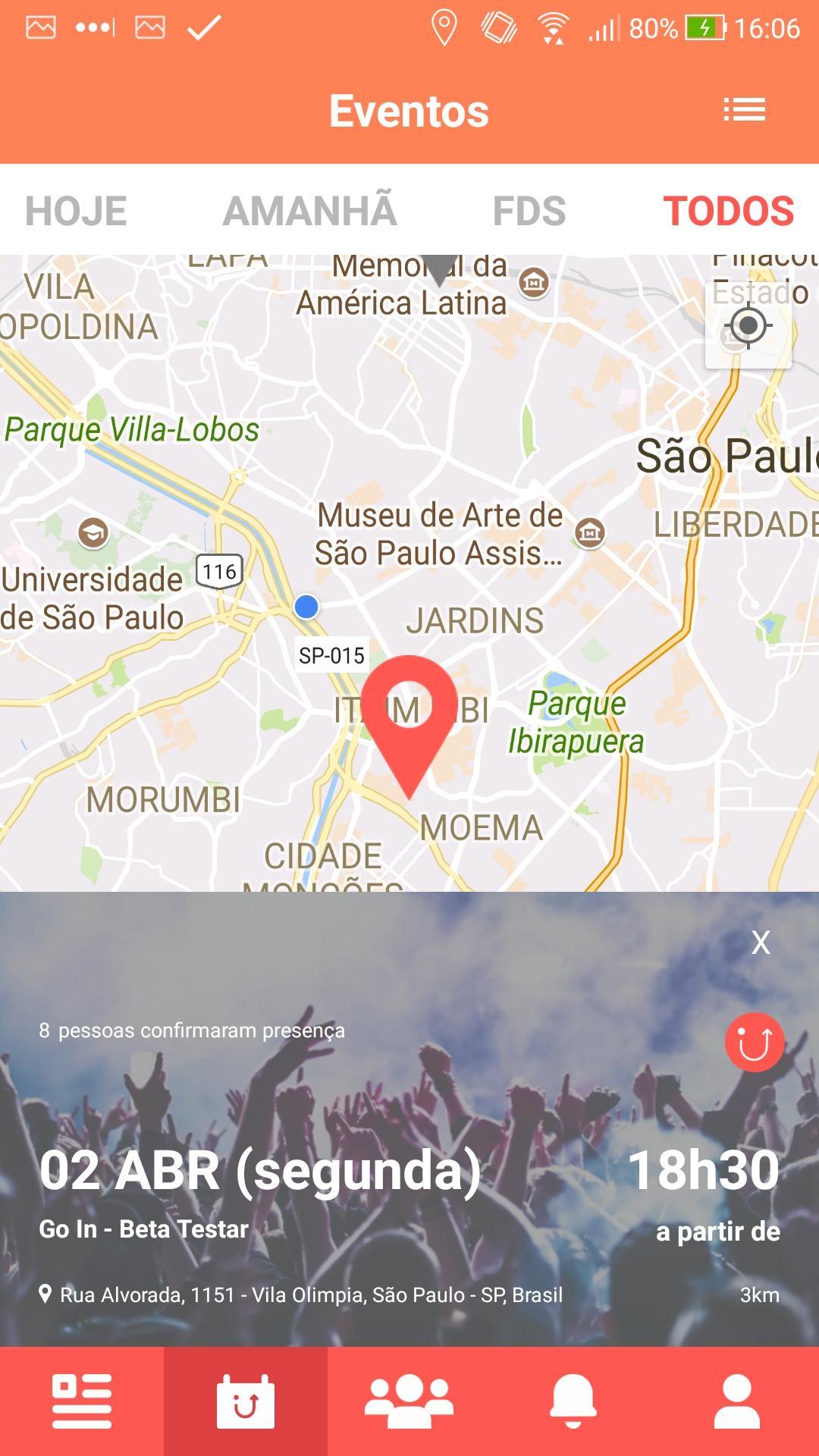Tap the blue dot showing your location
This screenshot has height=1456, width=819.
[x=306, y=607]
